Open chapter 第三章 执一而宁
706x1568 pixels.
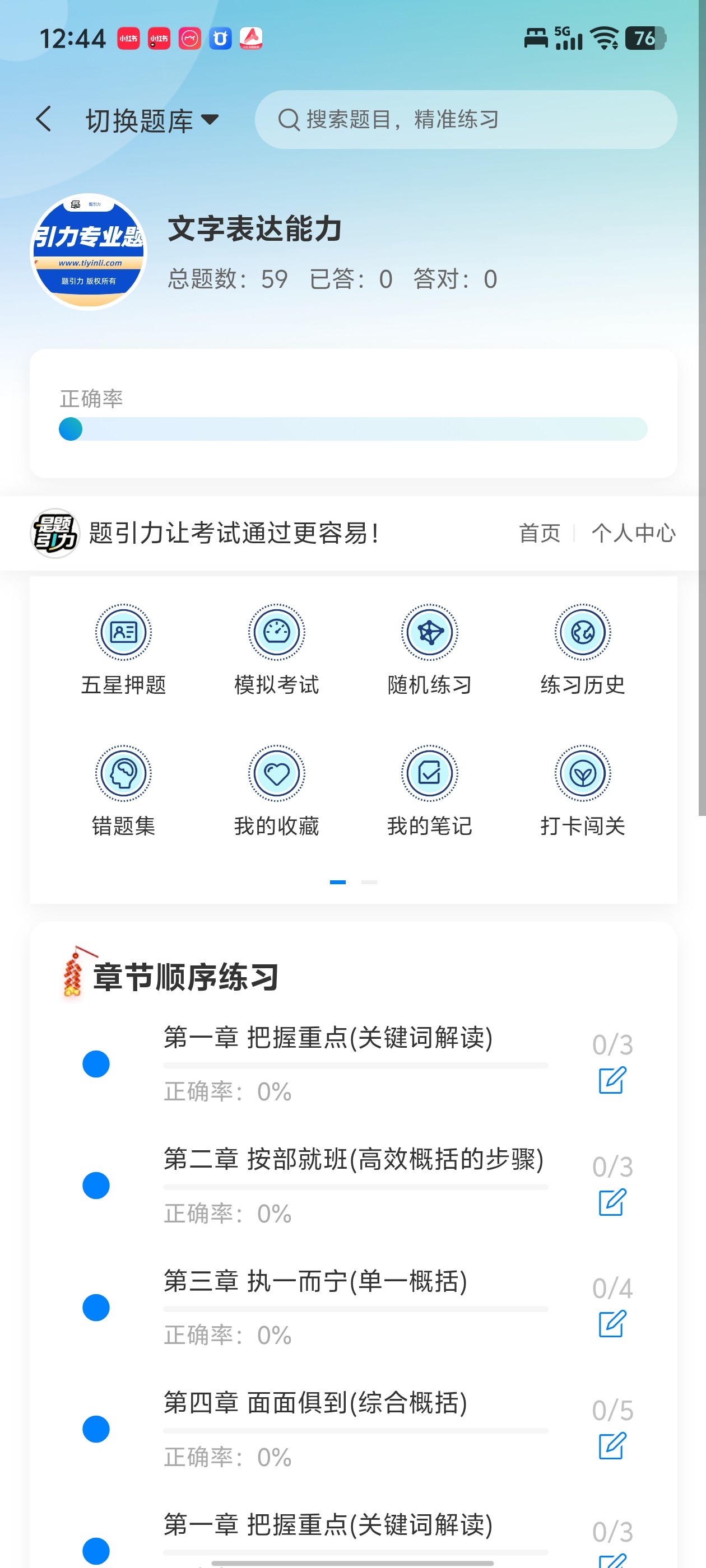click(354, 1307)
